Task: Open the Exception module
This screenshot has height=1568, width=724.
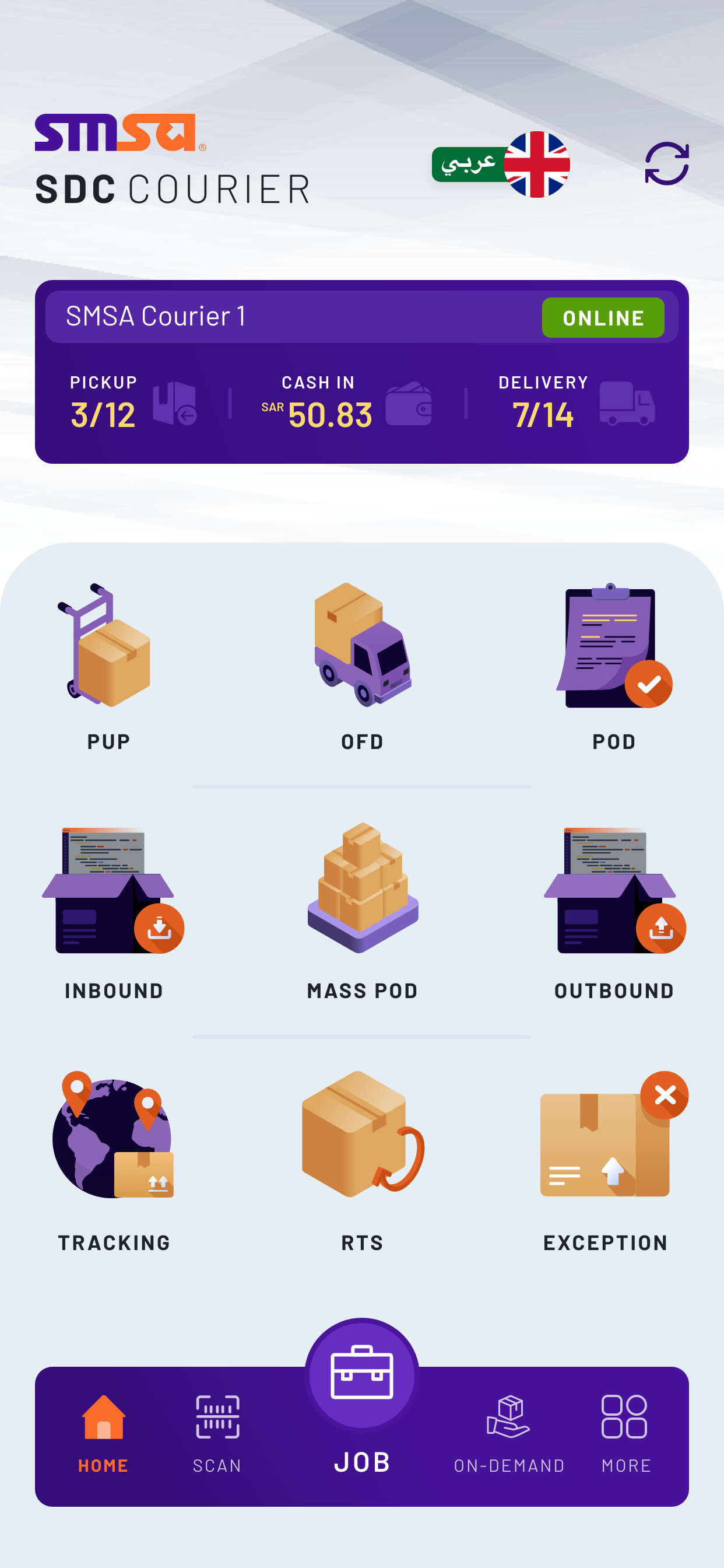Action: click(606, 1161)
